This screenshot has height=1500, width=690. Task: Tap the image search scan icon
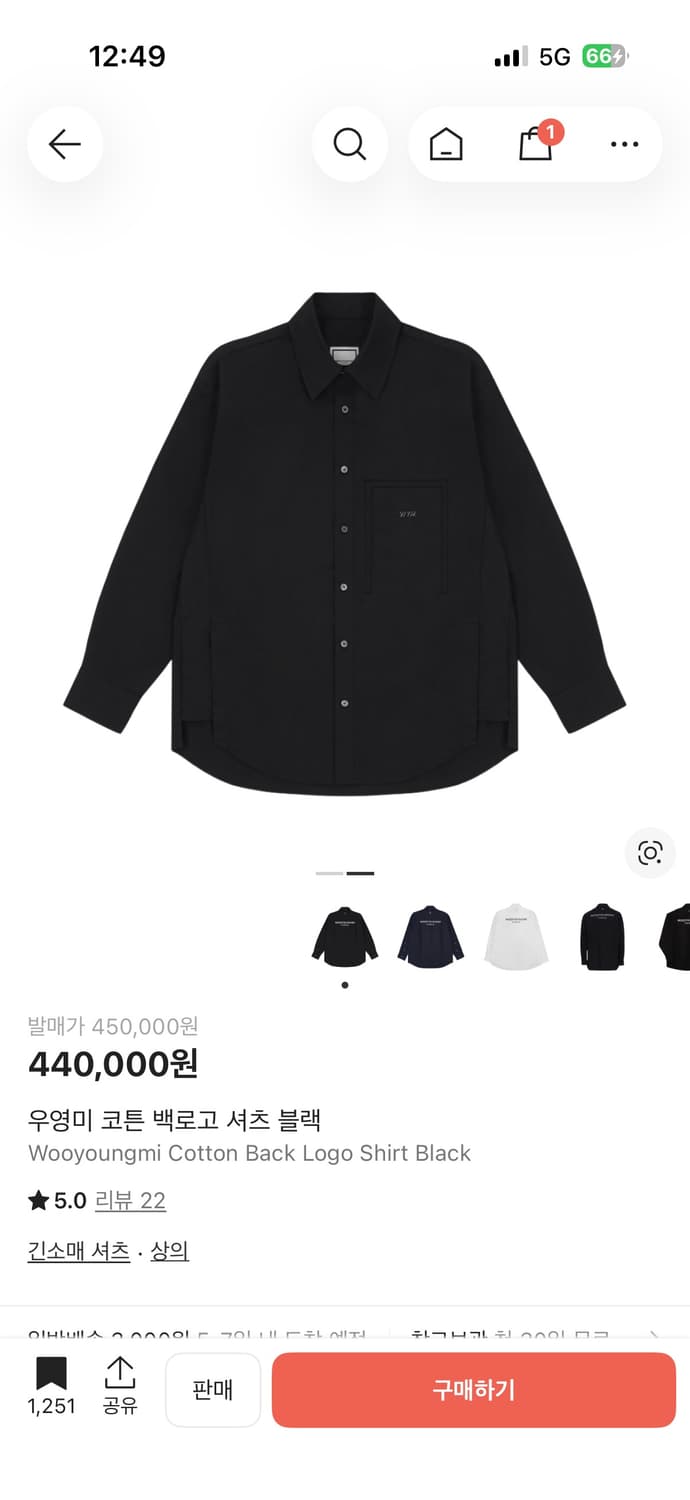[650, 853]
